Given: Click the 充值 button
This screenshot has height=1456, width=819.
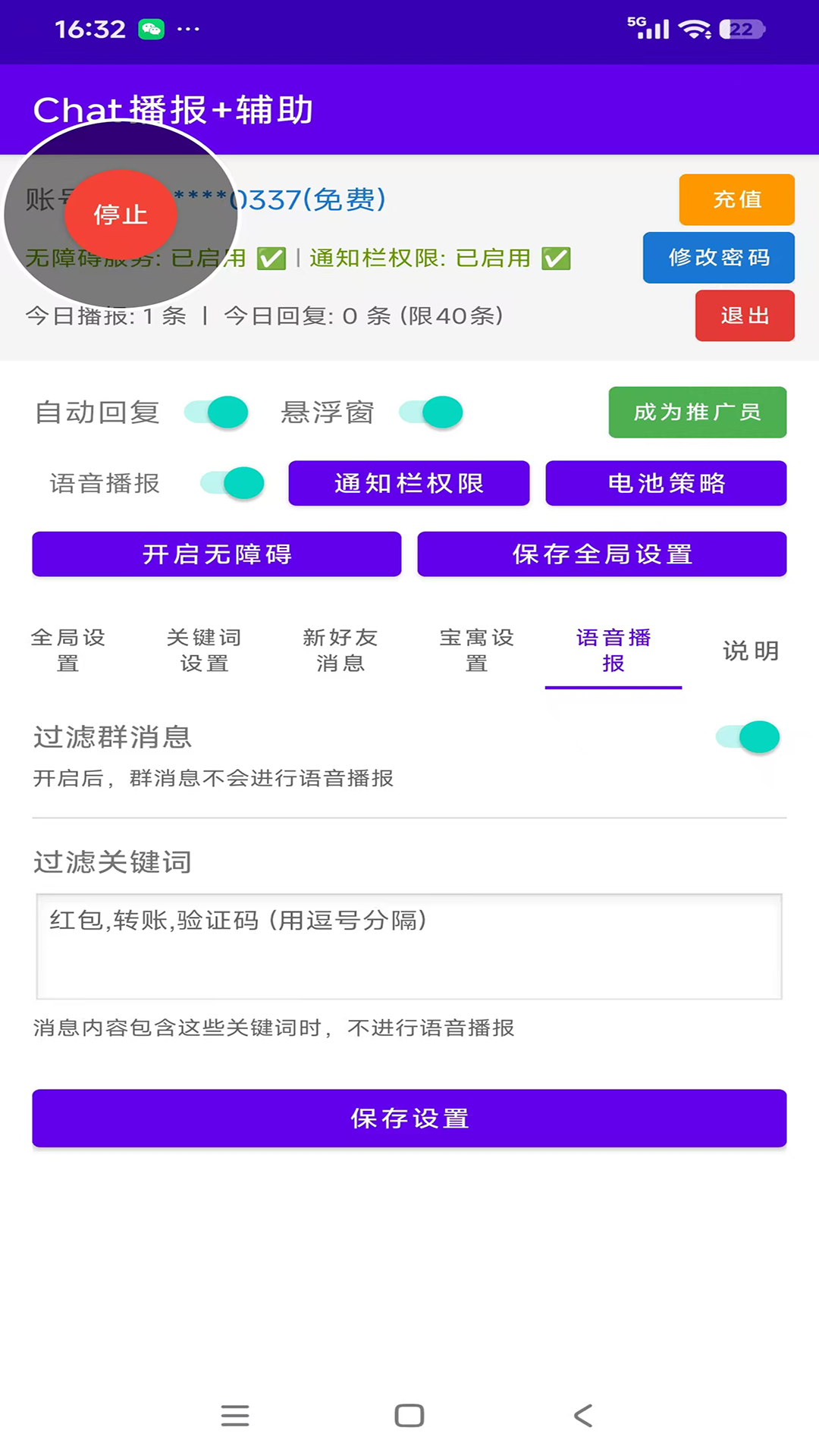Looking at the screenshot, I should pyautogui.click(x=736, y=200).
